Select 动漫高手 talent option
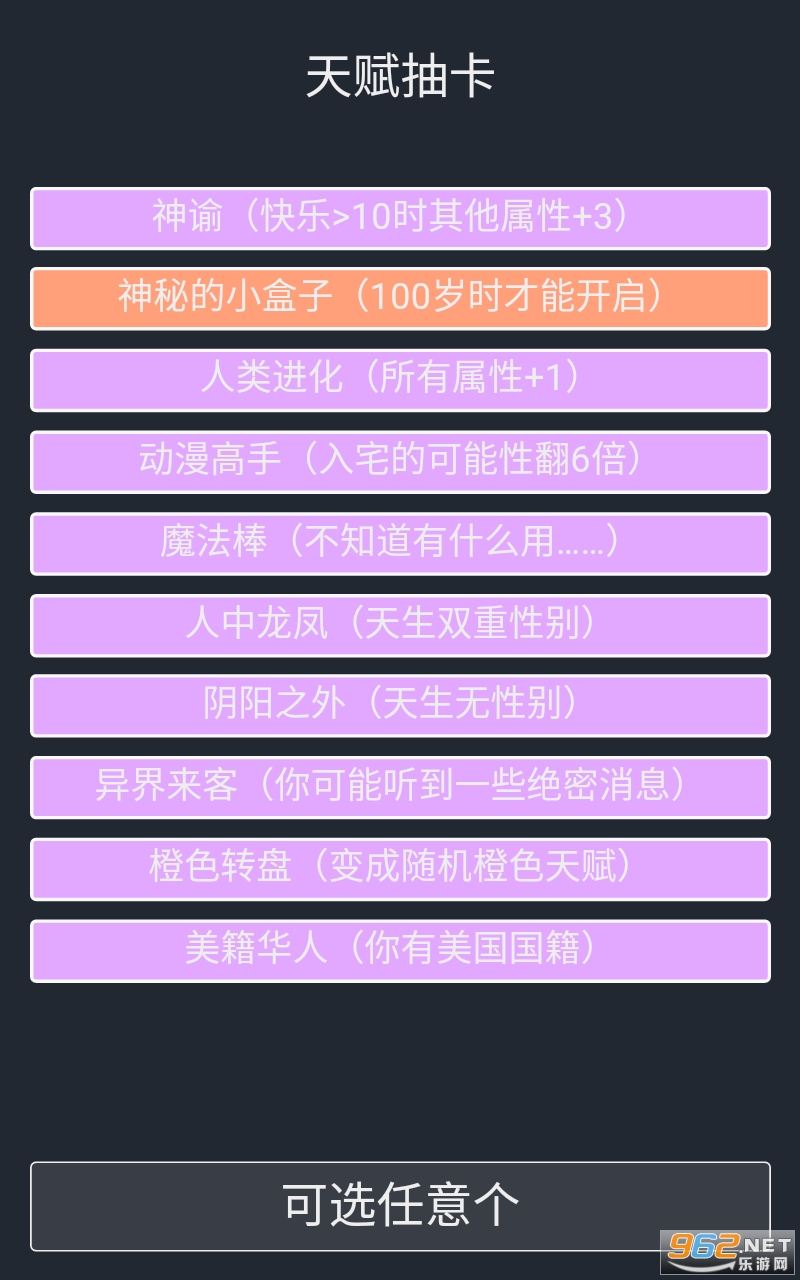This screenshot has height=1280, width=800. tap(400, 462)
